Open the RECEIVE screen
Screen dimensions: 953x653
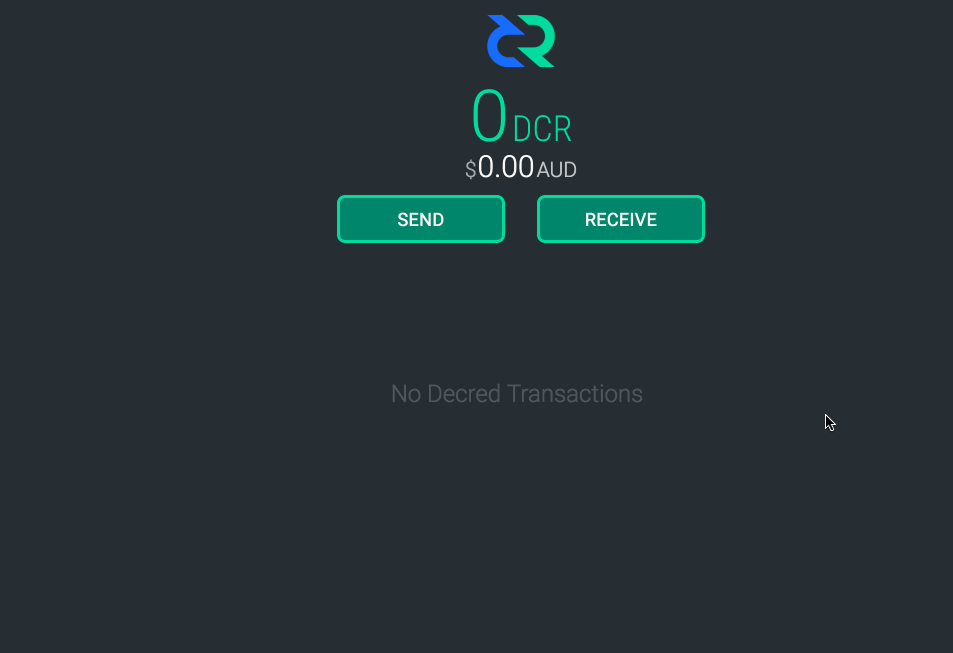620,219
